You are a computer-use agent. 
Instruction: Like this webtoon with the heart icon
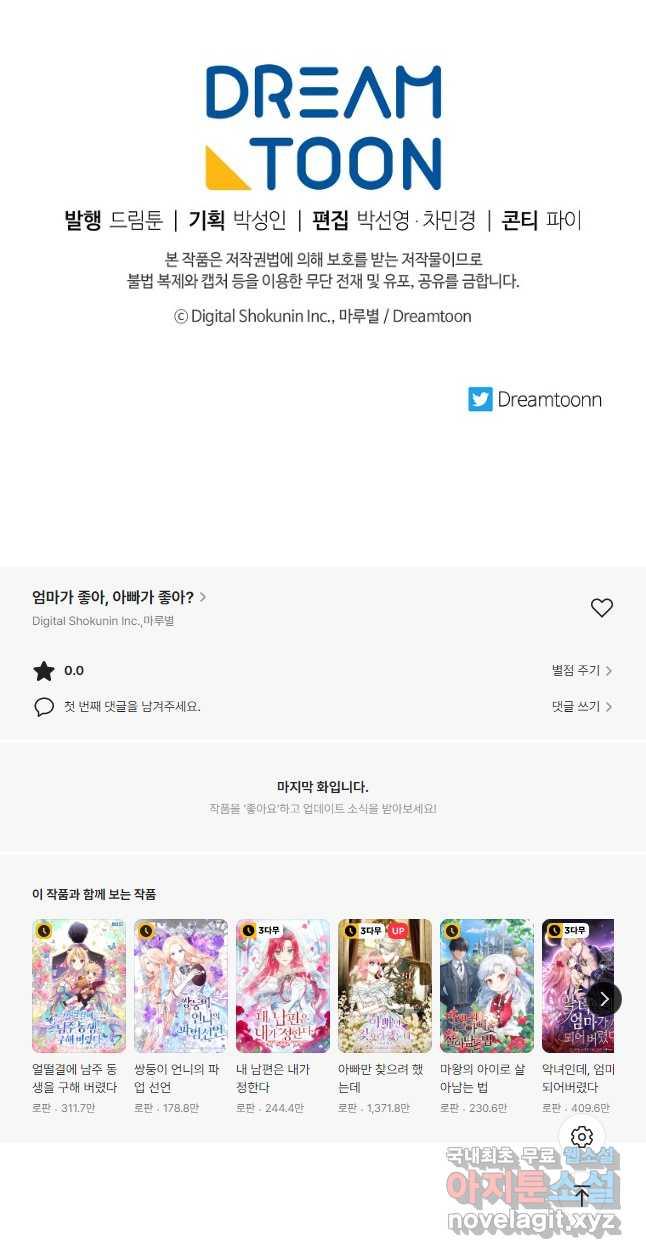pyautogui.click(x=601, y=608)
